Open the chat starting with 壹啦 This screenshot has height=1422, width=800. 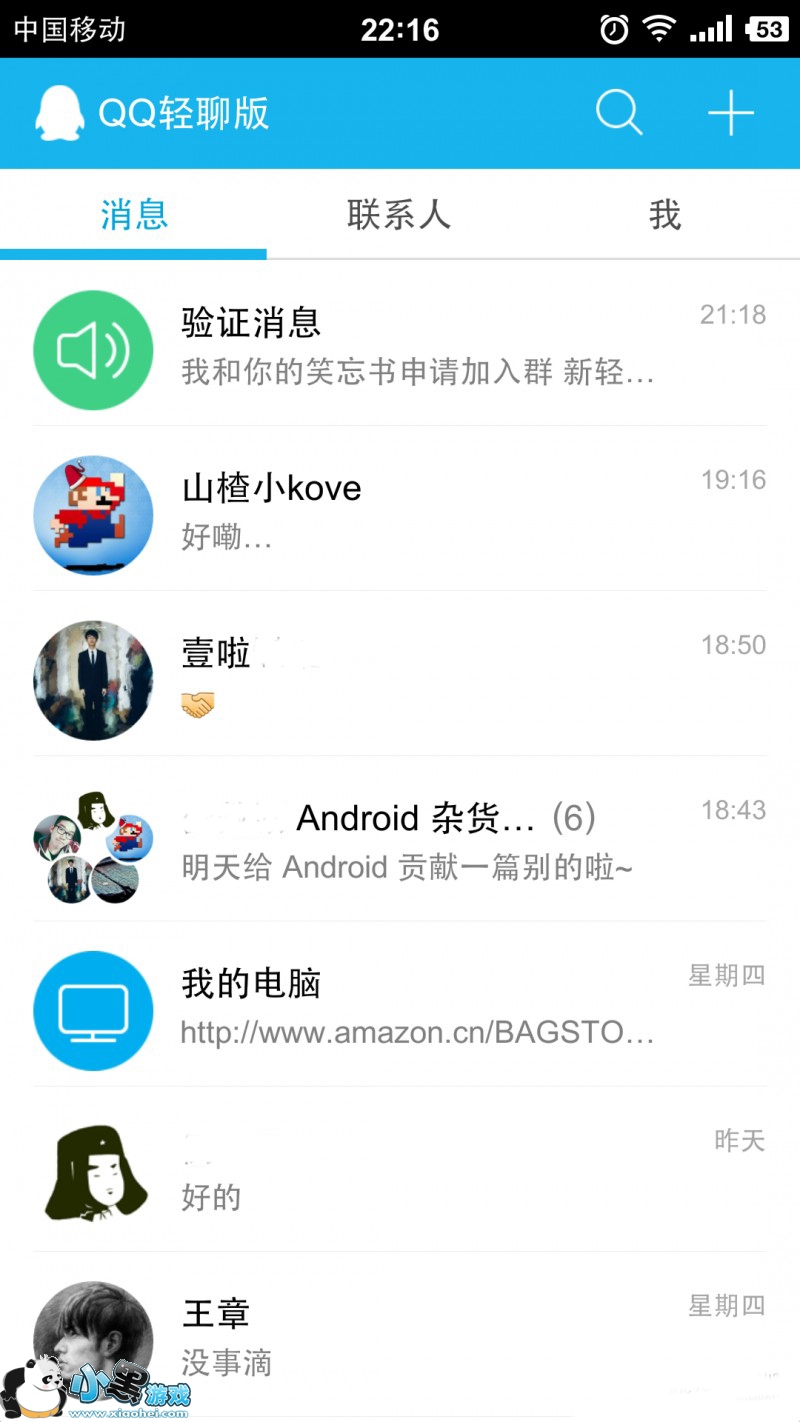[400, 679]
